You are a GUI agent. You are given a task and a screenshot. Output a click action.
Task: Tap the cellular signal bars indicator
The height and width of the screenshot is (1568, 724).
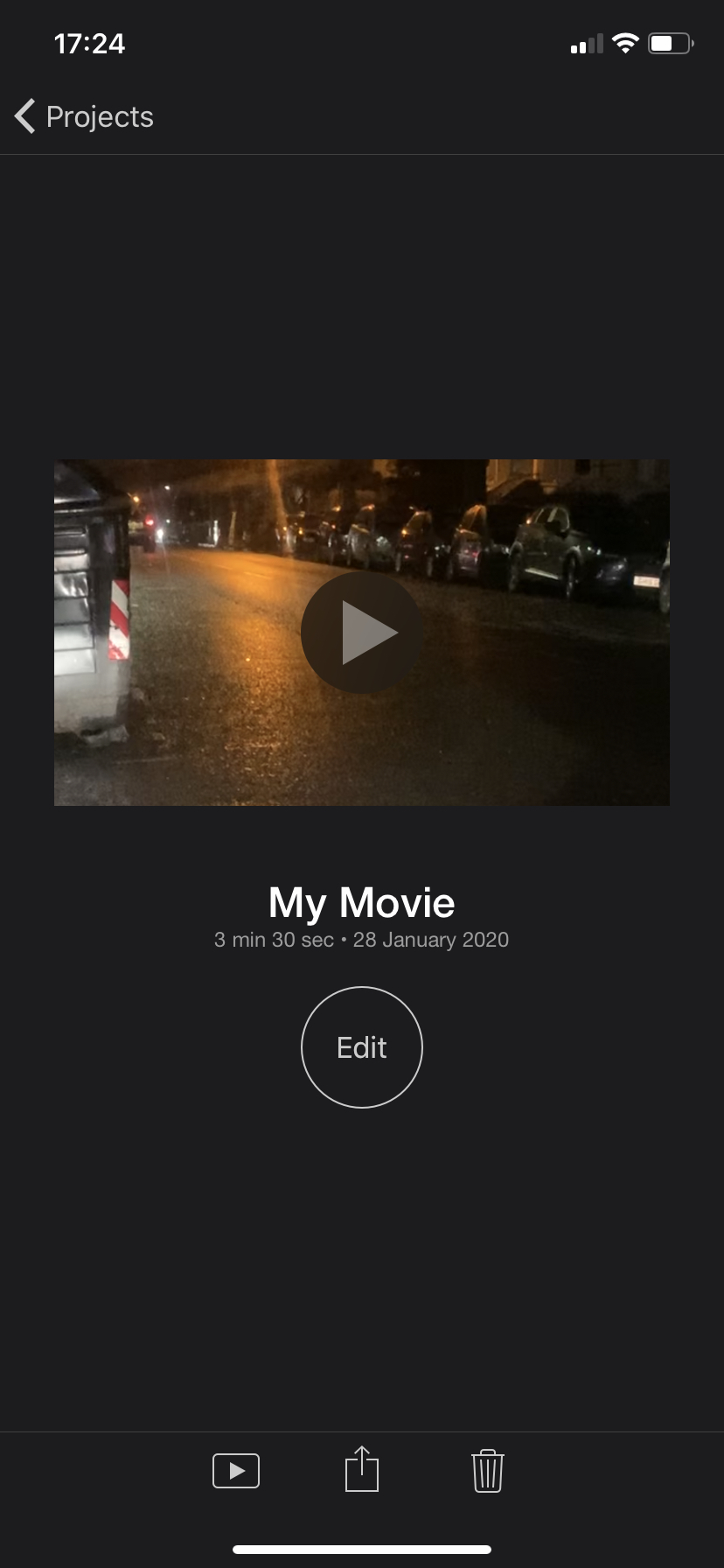[x=584, y=42]
